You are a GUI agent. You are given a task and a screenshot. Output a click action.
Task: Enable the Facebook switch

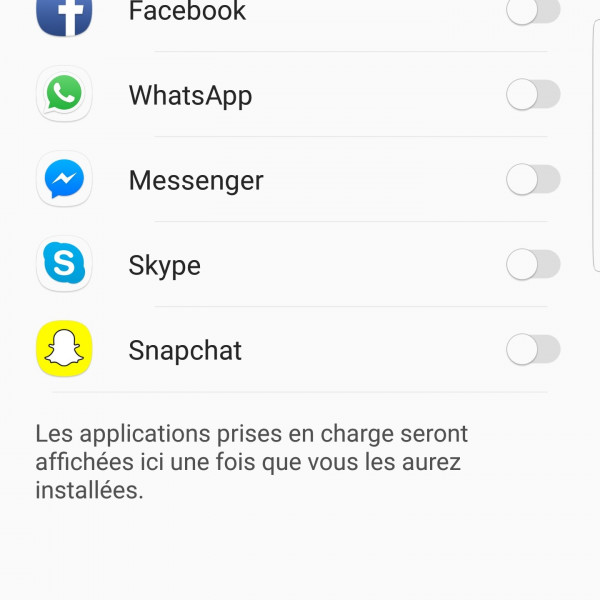(x=532, y=12)
